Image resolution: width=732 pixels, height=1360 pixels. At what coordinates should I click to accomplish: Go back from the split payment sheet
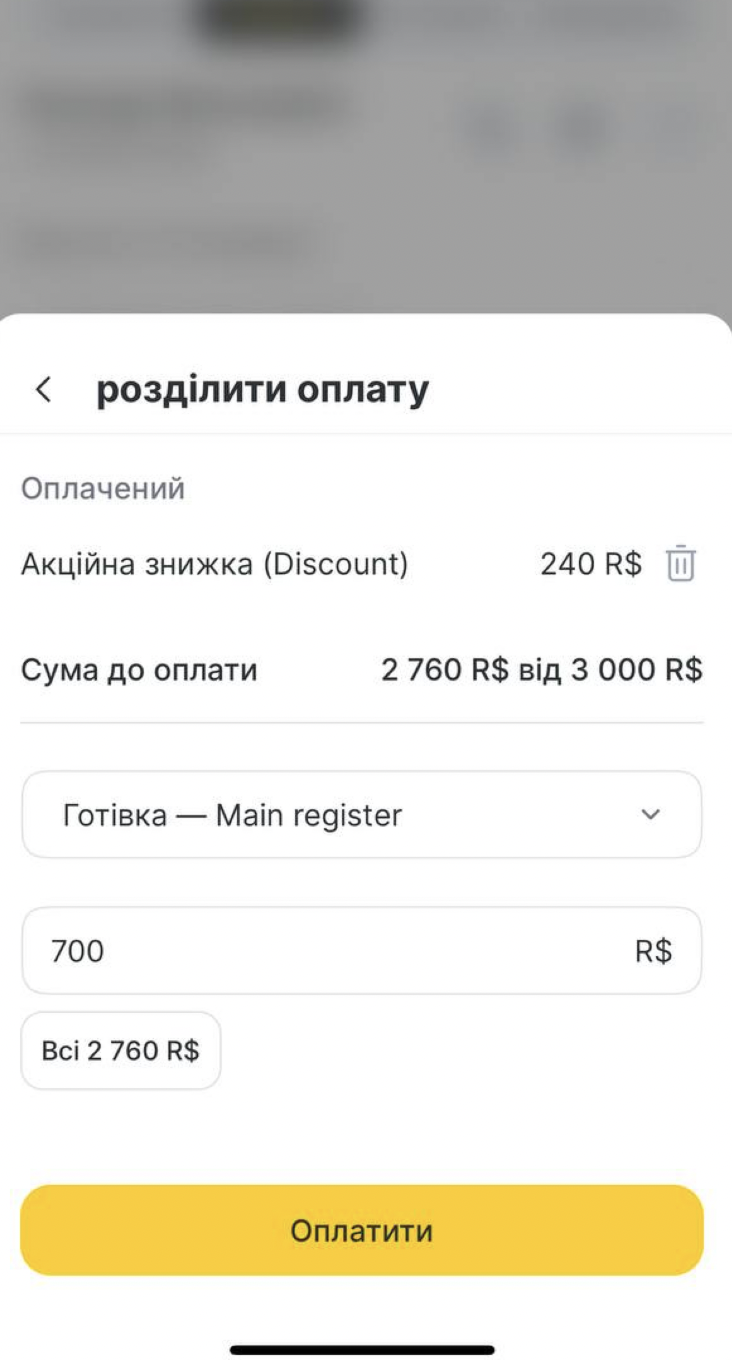pos(43,390)
